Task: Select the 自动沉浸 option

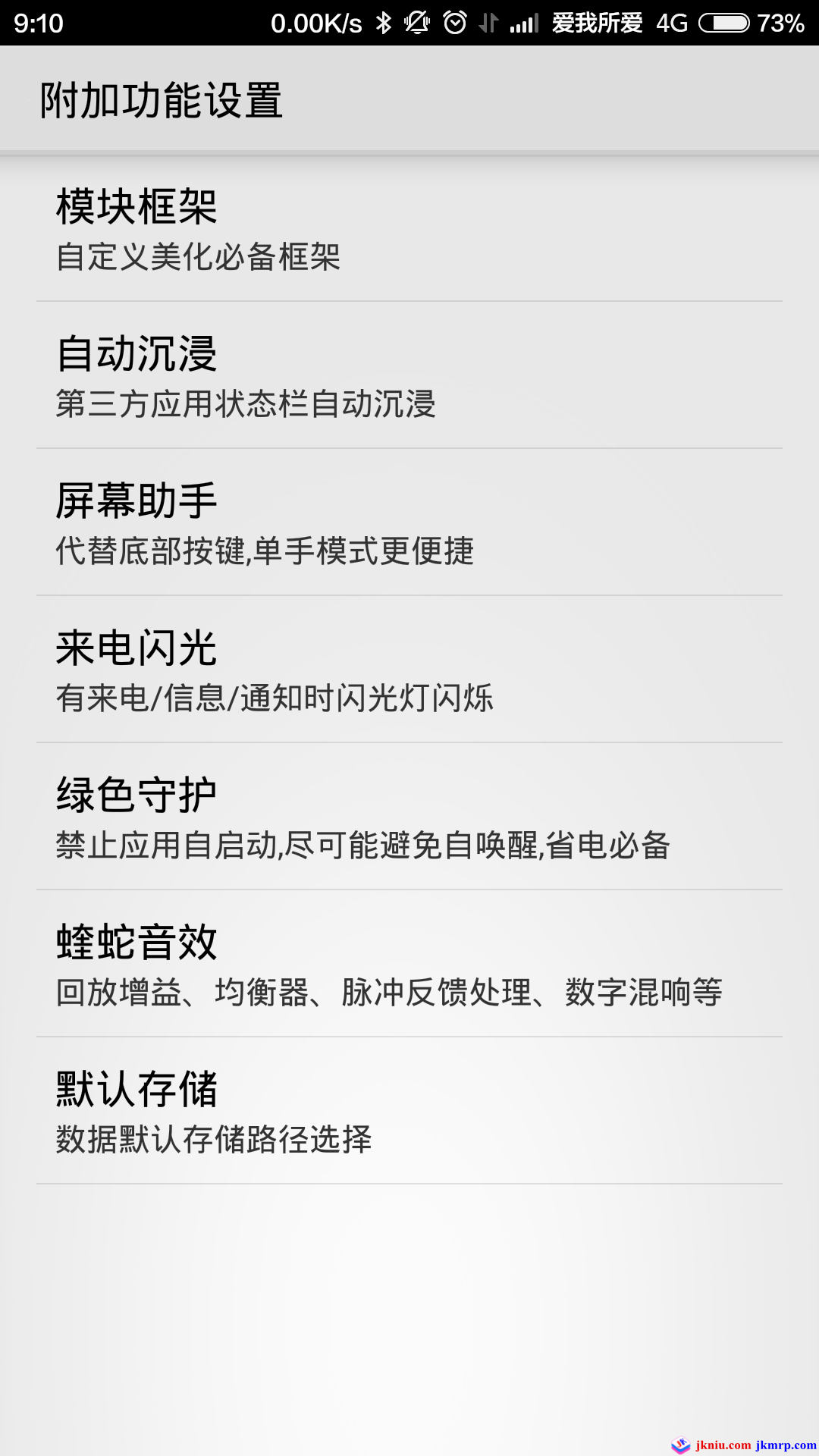Action: pos(409,376)
